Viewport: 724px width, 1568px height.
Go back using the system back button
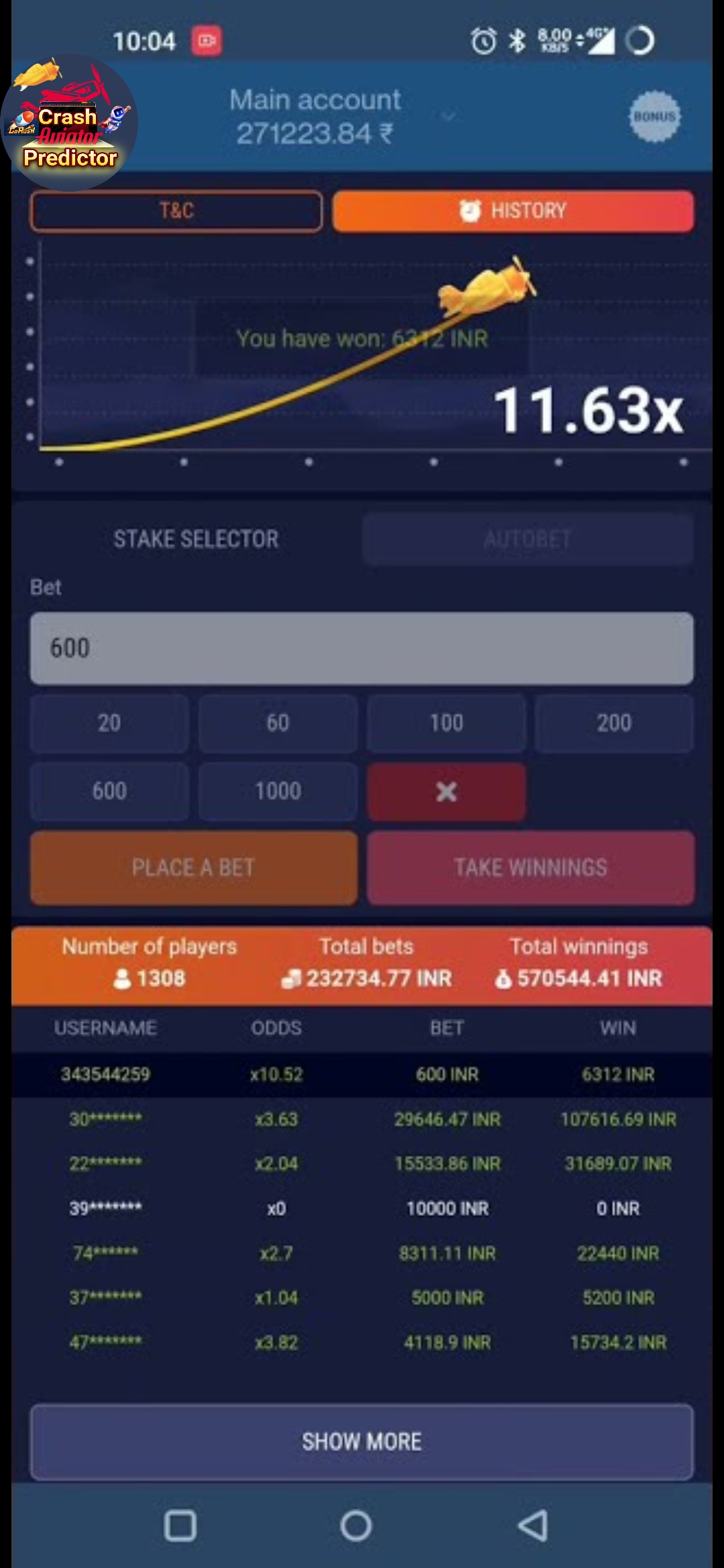[533, 1526]
